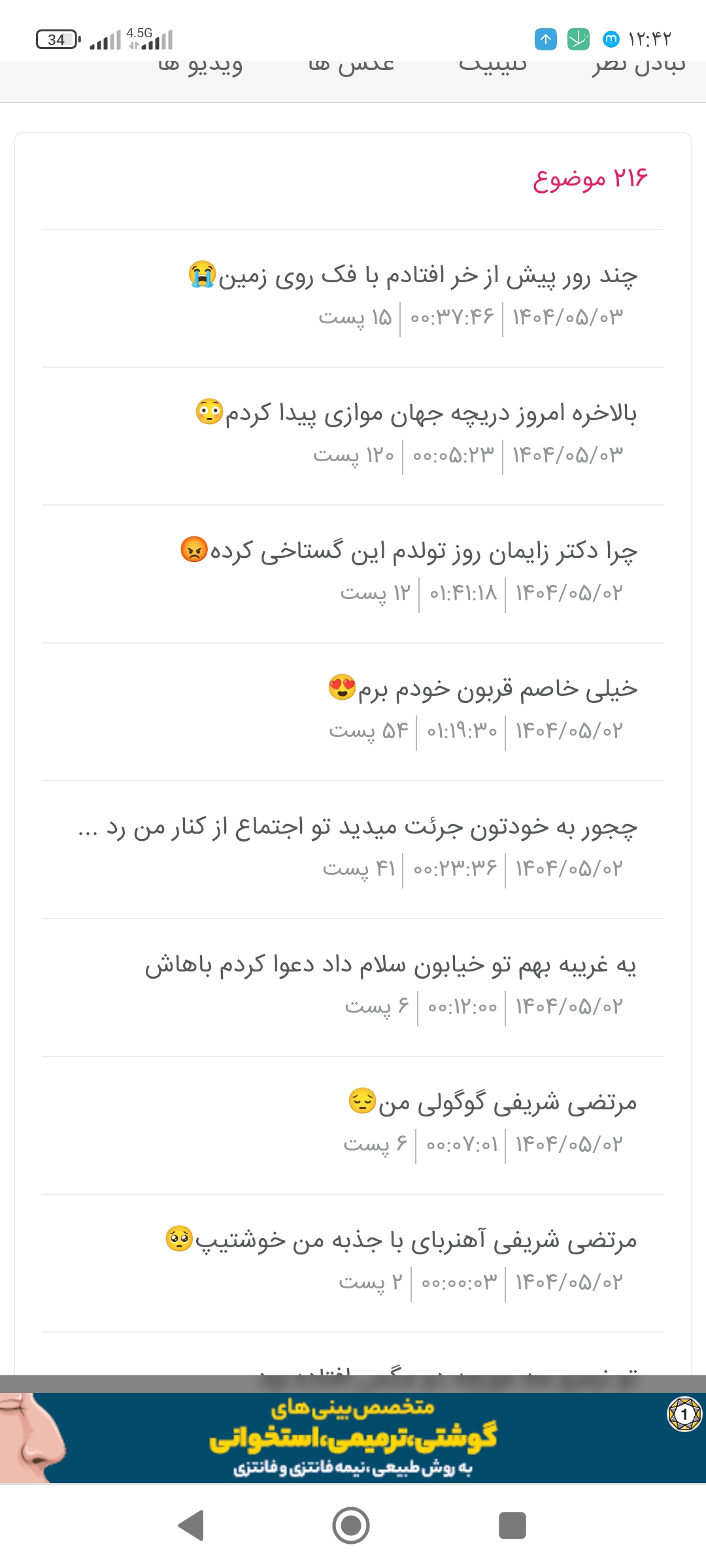
Task: Tap the system home button
Action: pyautogui.click(x=351, y=1526)
